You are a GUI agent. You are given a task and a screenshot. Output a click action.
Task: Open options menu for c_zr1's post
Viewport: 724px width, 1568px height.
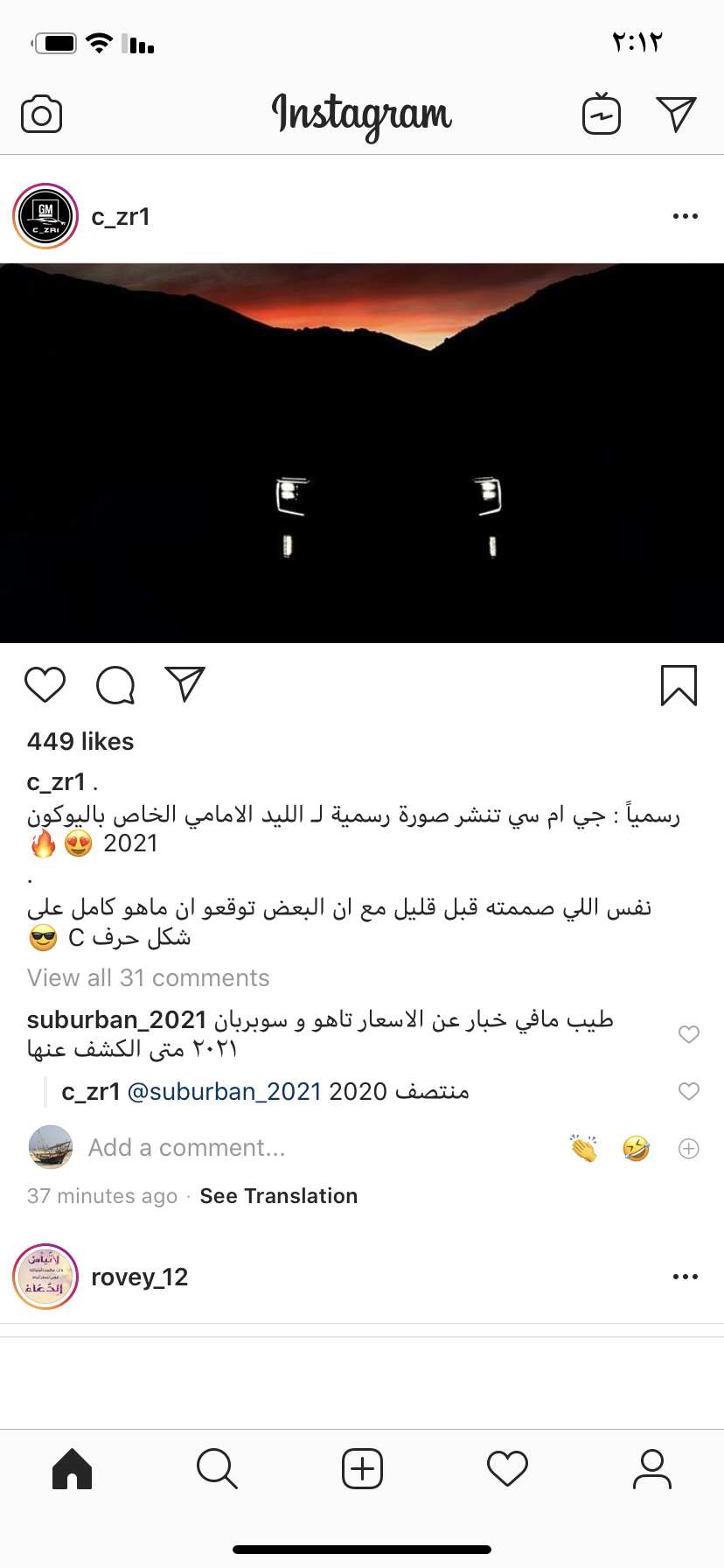686,216
